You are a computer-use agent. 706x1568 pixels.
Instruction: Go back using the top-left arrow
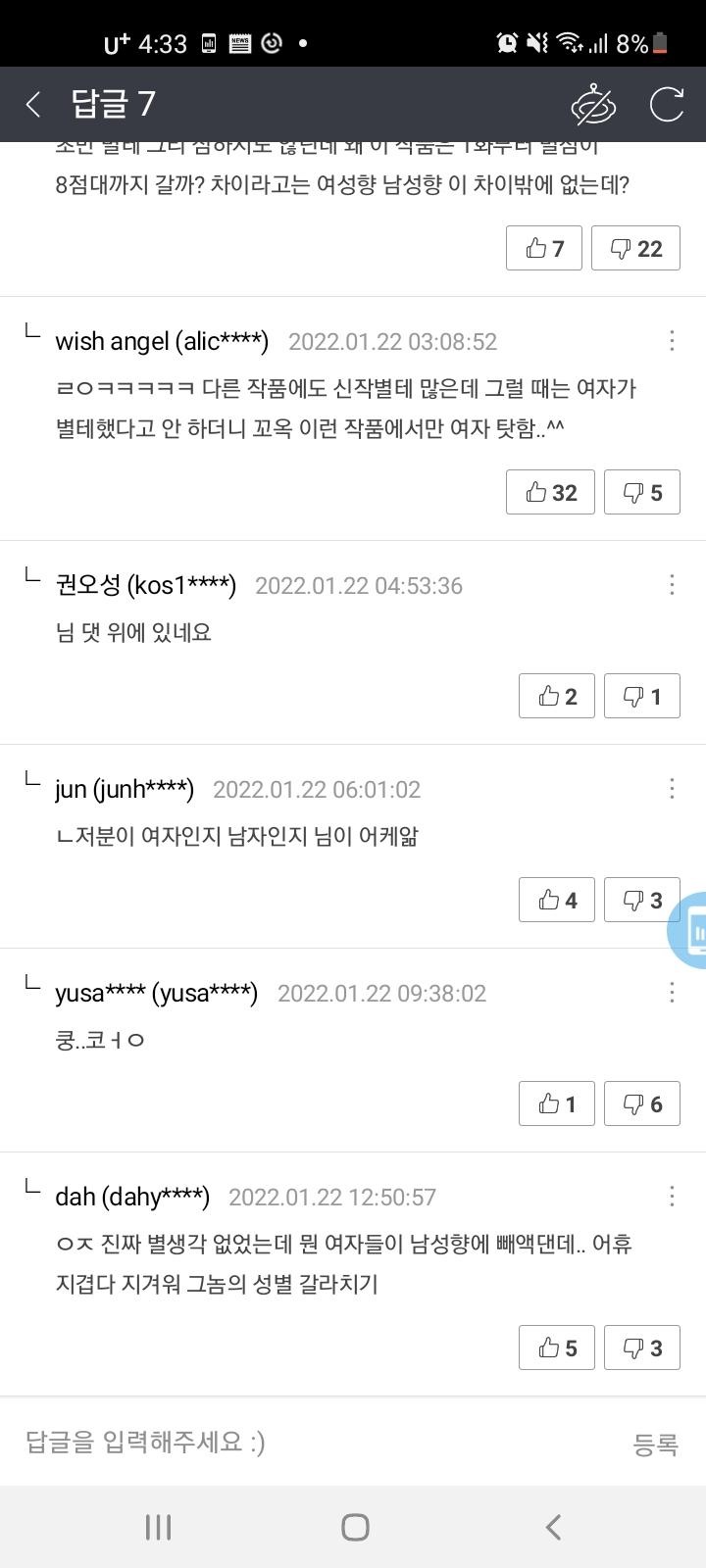pyautogui.click(x=33, y=104)
